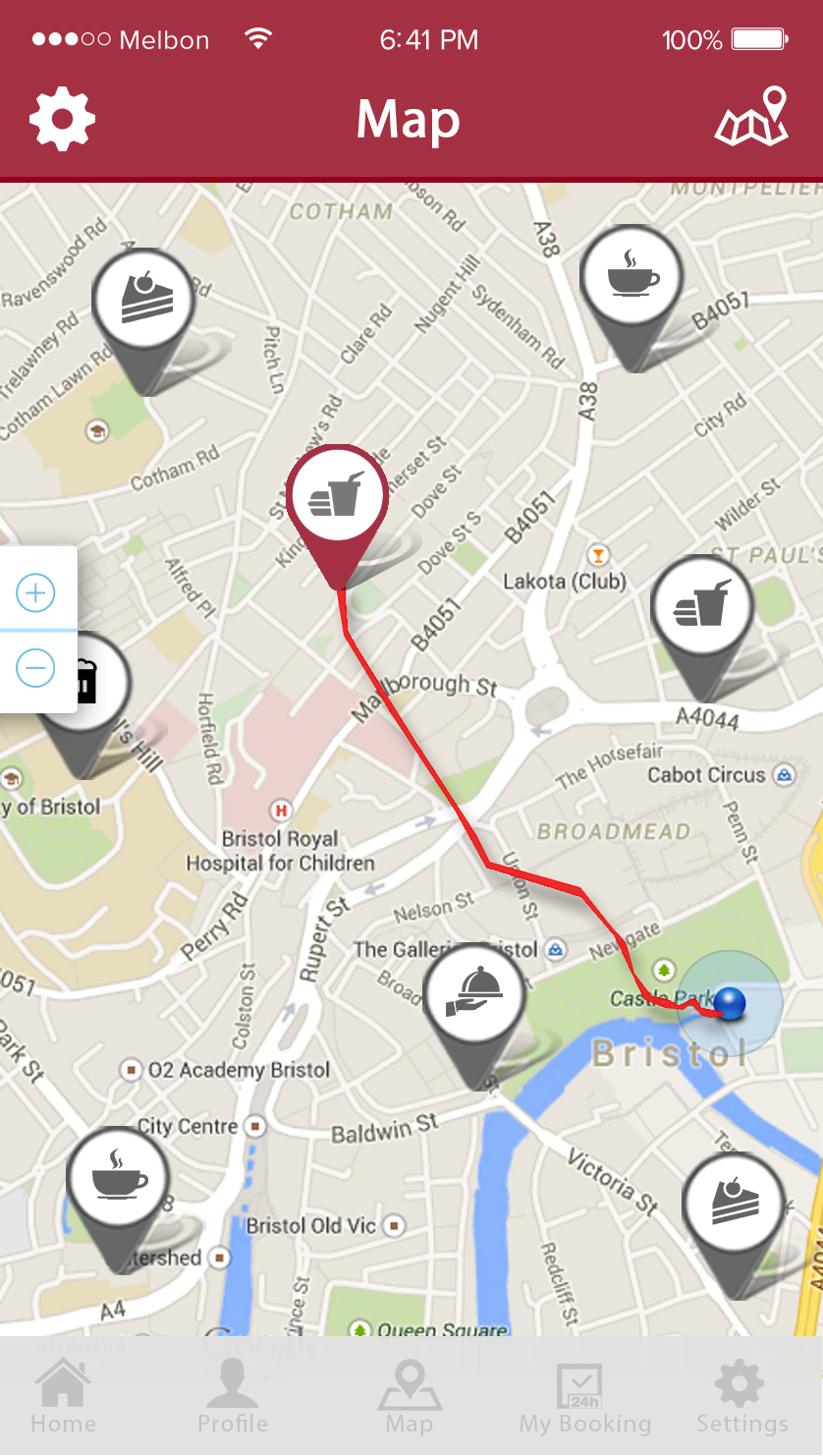Go to the Home tab
This screenshot has height=1456, width=823.
[64, 1397]
